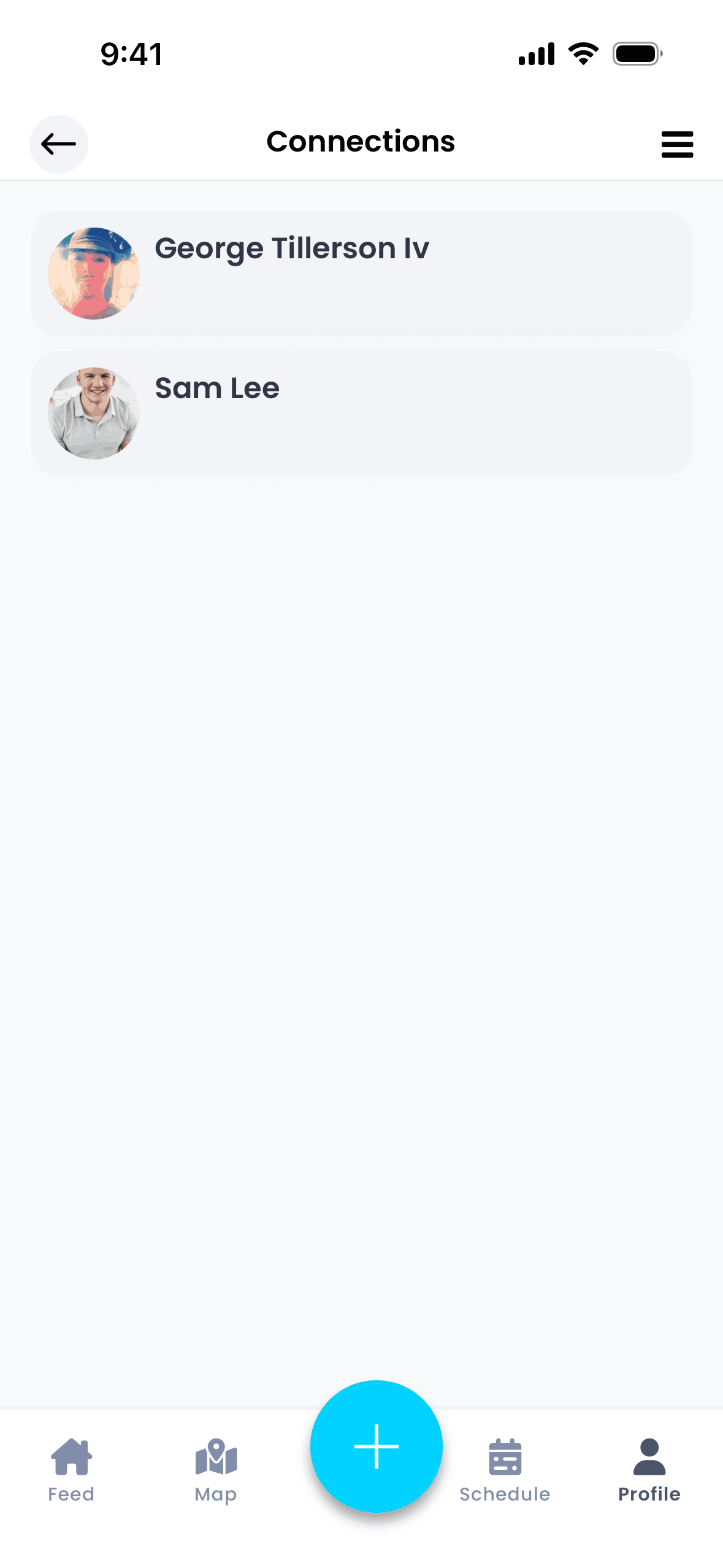This screenshot has height=1568, width=723.
Task: Go back using the arrow button
Action: coord(59,144)
